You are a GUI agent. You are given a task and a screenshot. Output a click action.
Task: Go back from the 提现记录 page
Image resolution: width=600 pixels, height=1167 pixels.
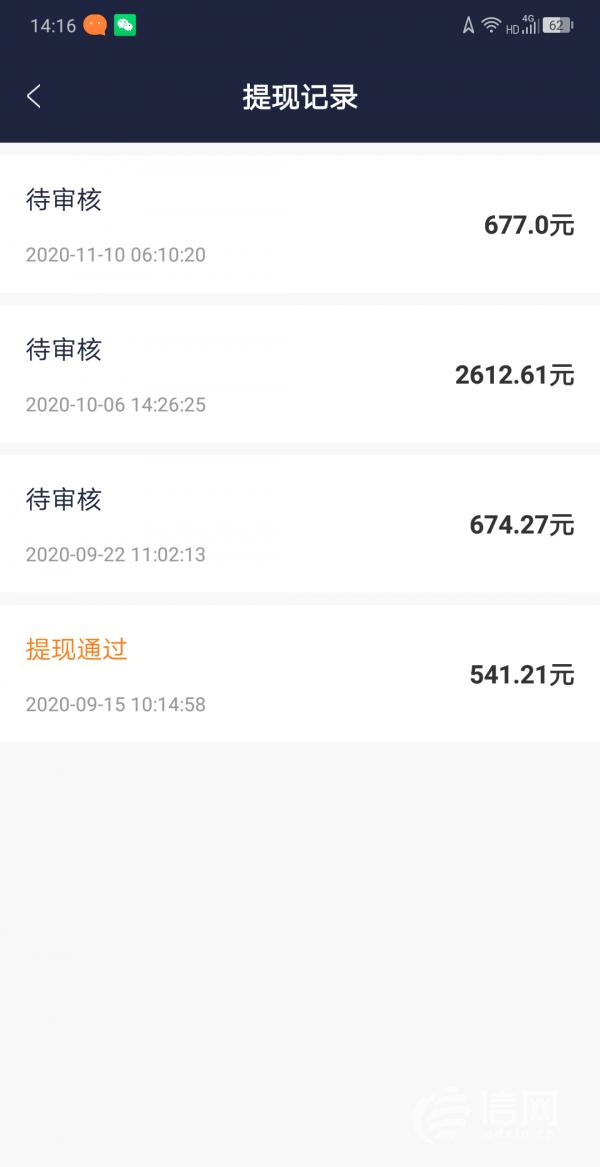33,97
